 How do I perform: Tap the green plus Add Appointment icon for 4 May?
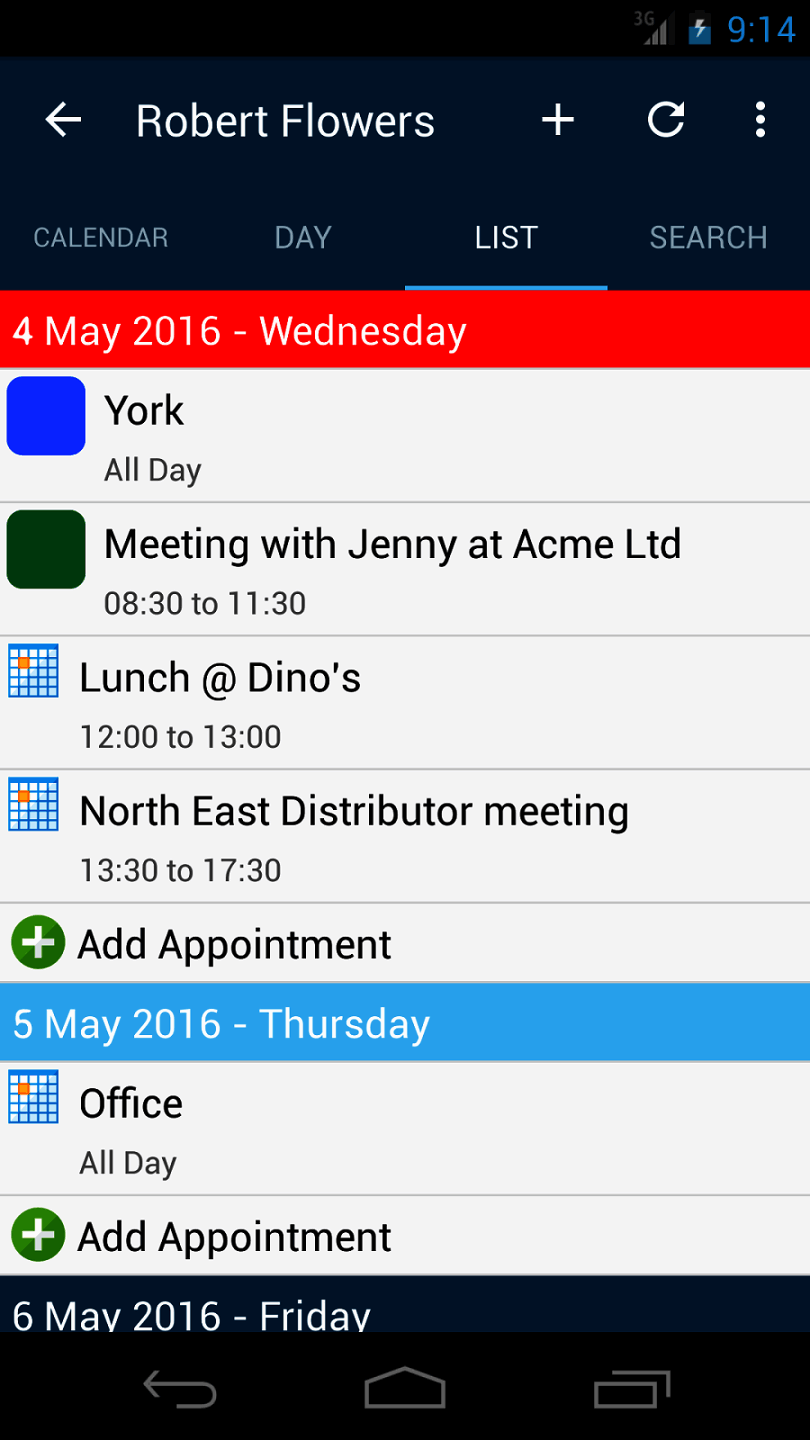pyautogui.click(x=37, y=941)
